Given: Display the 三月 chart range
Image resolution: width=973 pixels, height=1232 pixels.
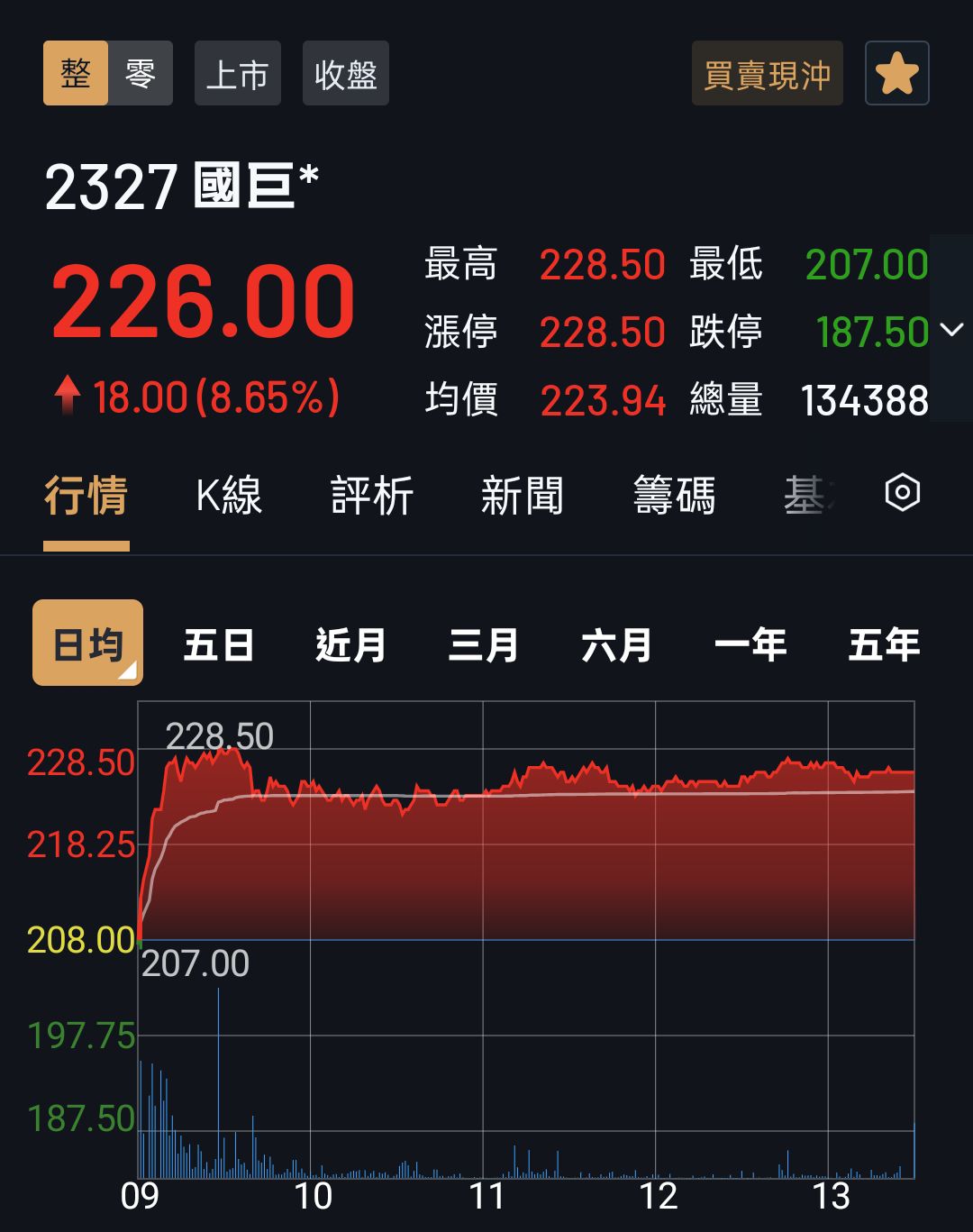Looking at the screenshot, I should 483,645.
